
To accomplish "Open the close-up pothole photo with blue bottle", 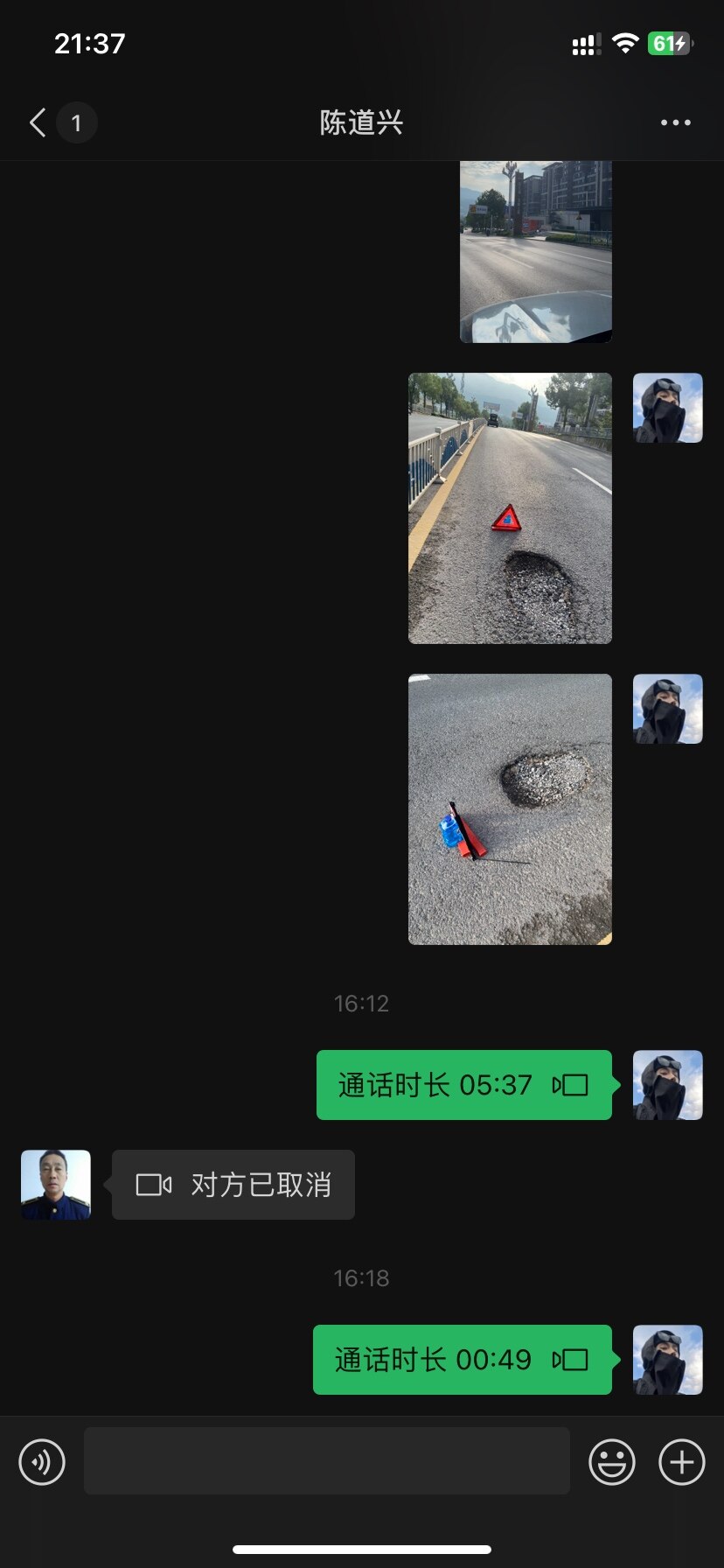I will coord(510,809).
